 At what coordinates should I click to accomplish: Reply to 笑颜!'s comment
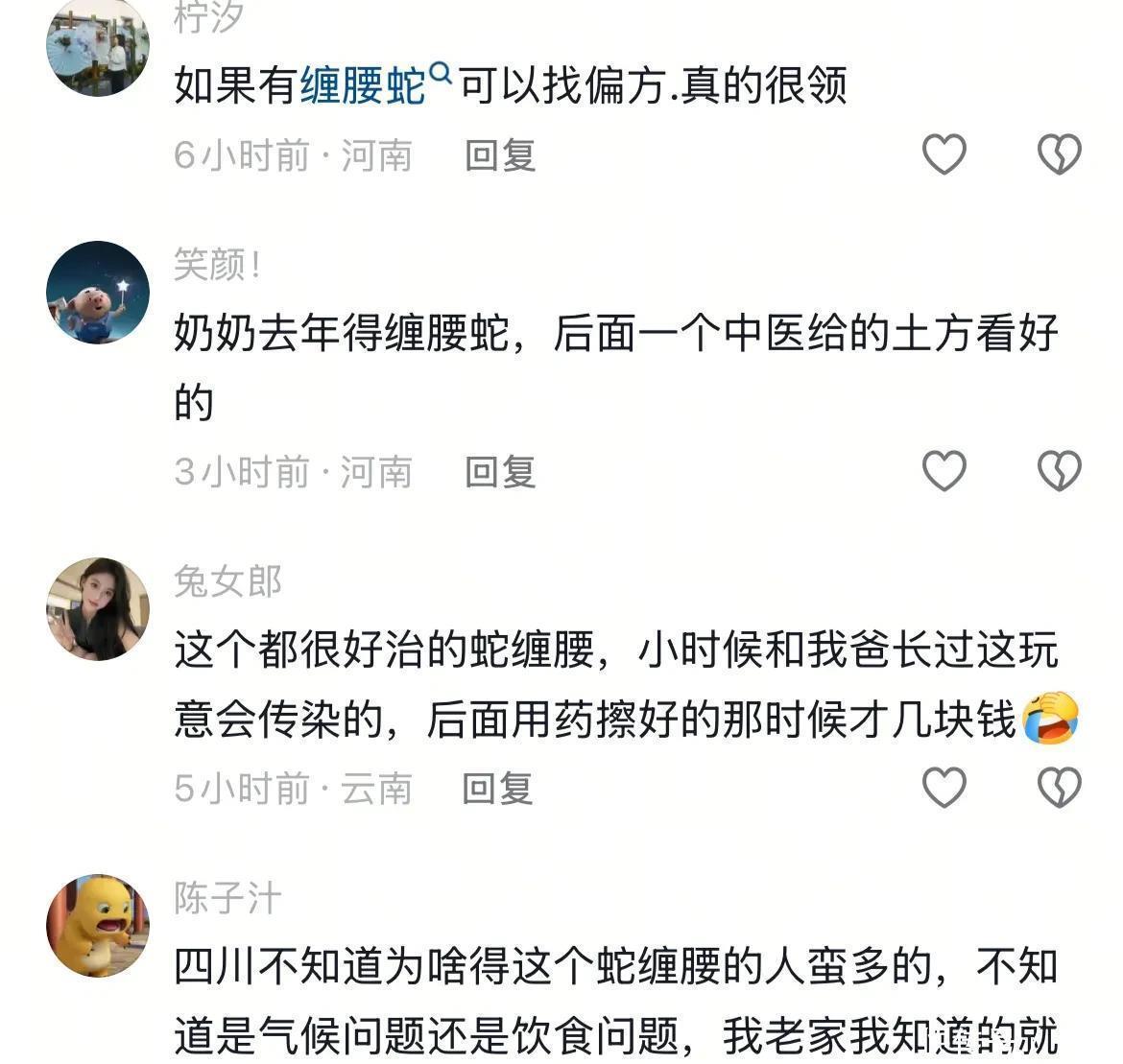499,472
